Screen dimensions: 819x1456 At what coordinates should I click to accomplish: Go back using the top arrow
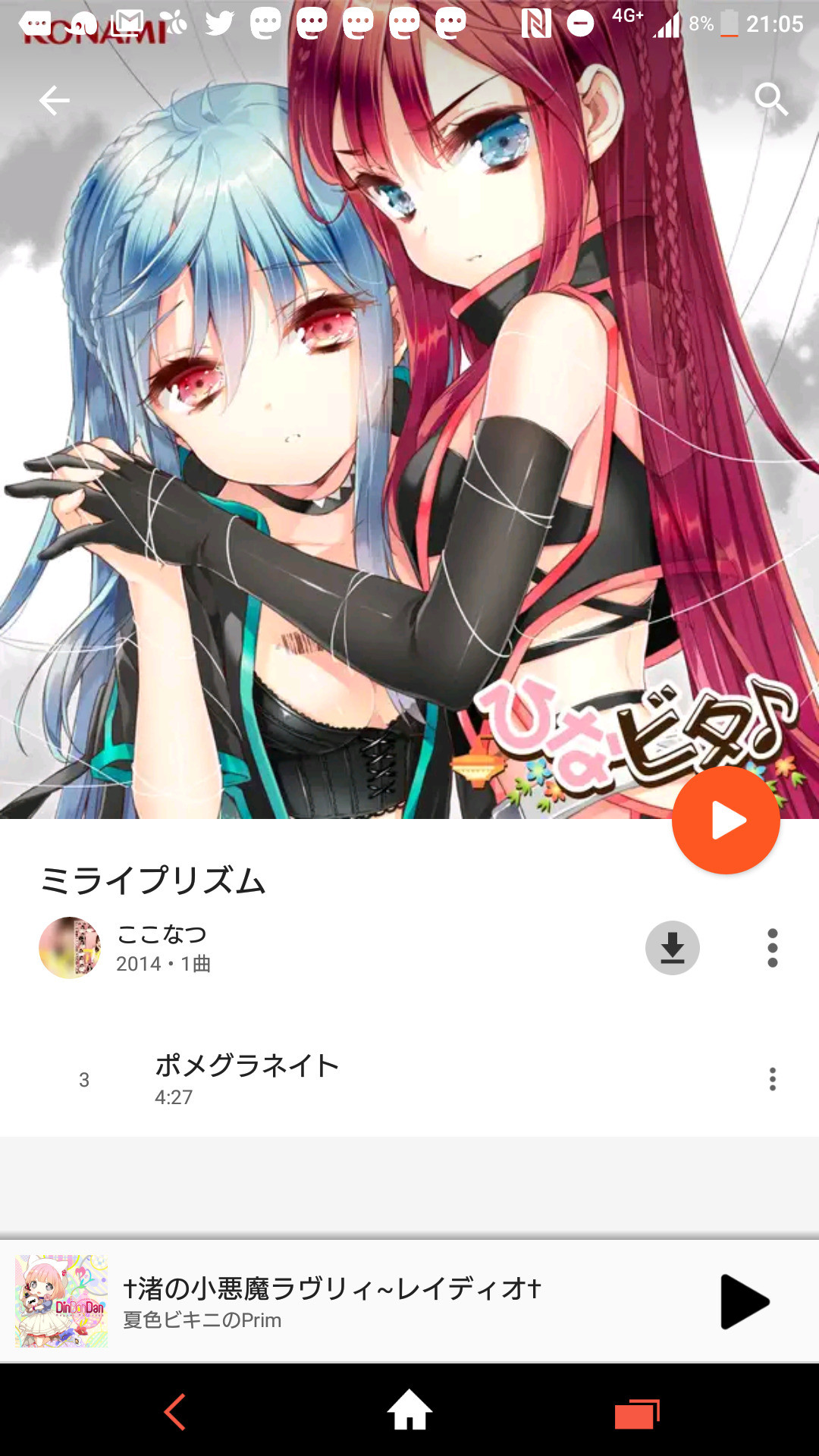click(x=55, y=100)
